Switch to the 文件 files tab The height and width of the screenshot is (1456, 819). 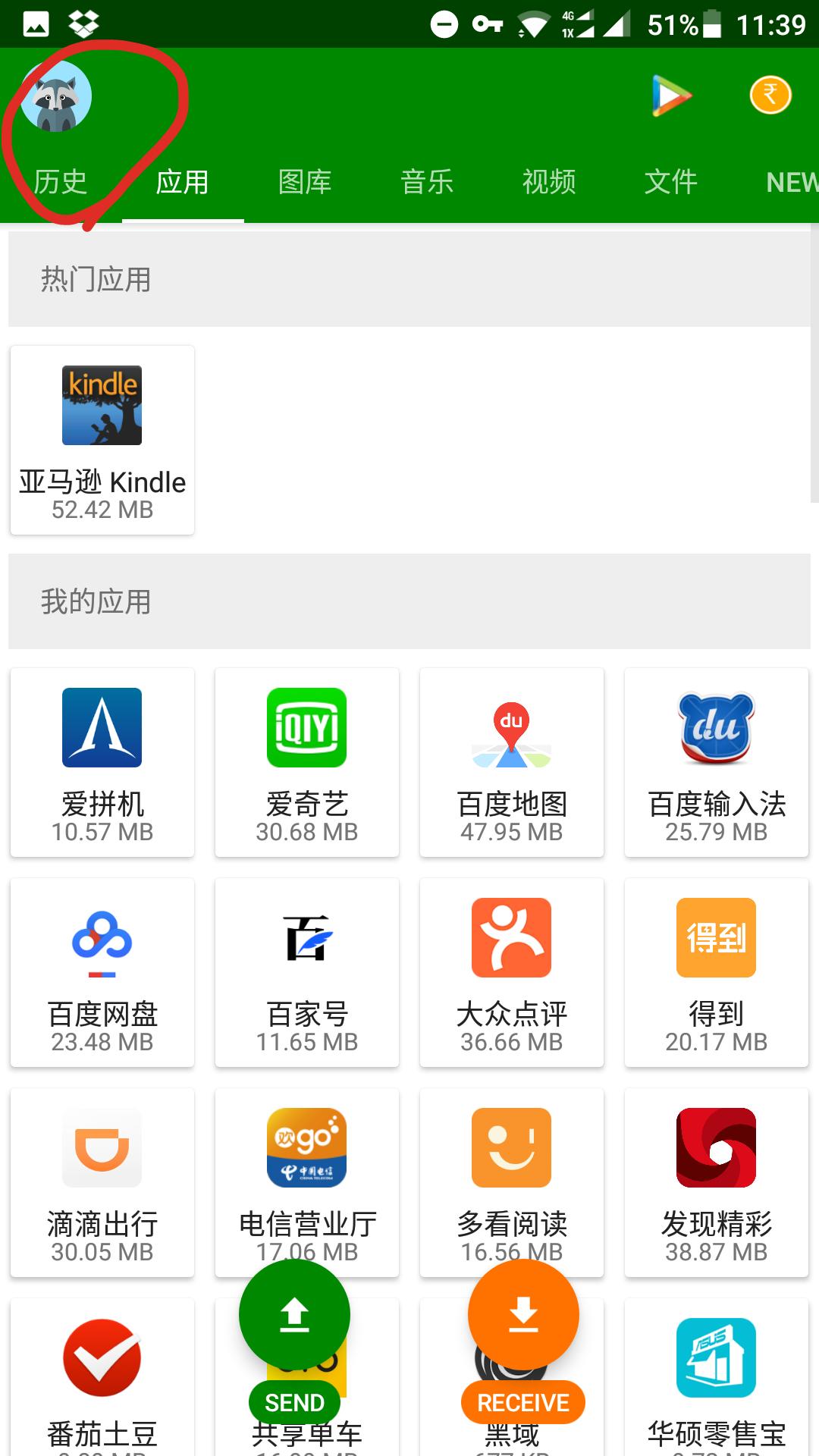pos(670,181)
